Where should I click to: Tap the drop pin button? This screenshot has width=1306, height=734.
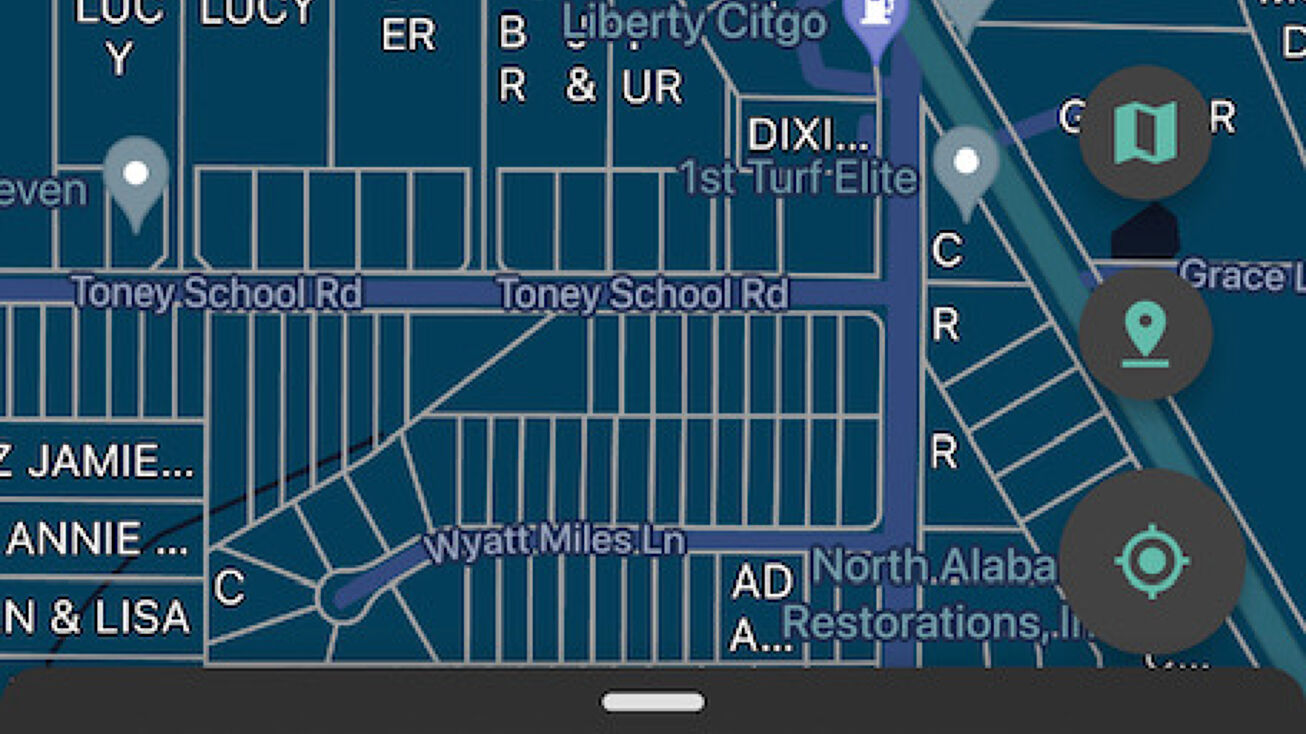click(x=1145, y=334)
